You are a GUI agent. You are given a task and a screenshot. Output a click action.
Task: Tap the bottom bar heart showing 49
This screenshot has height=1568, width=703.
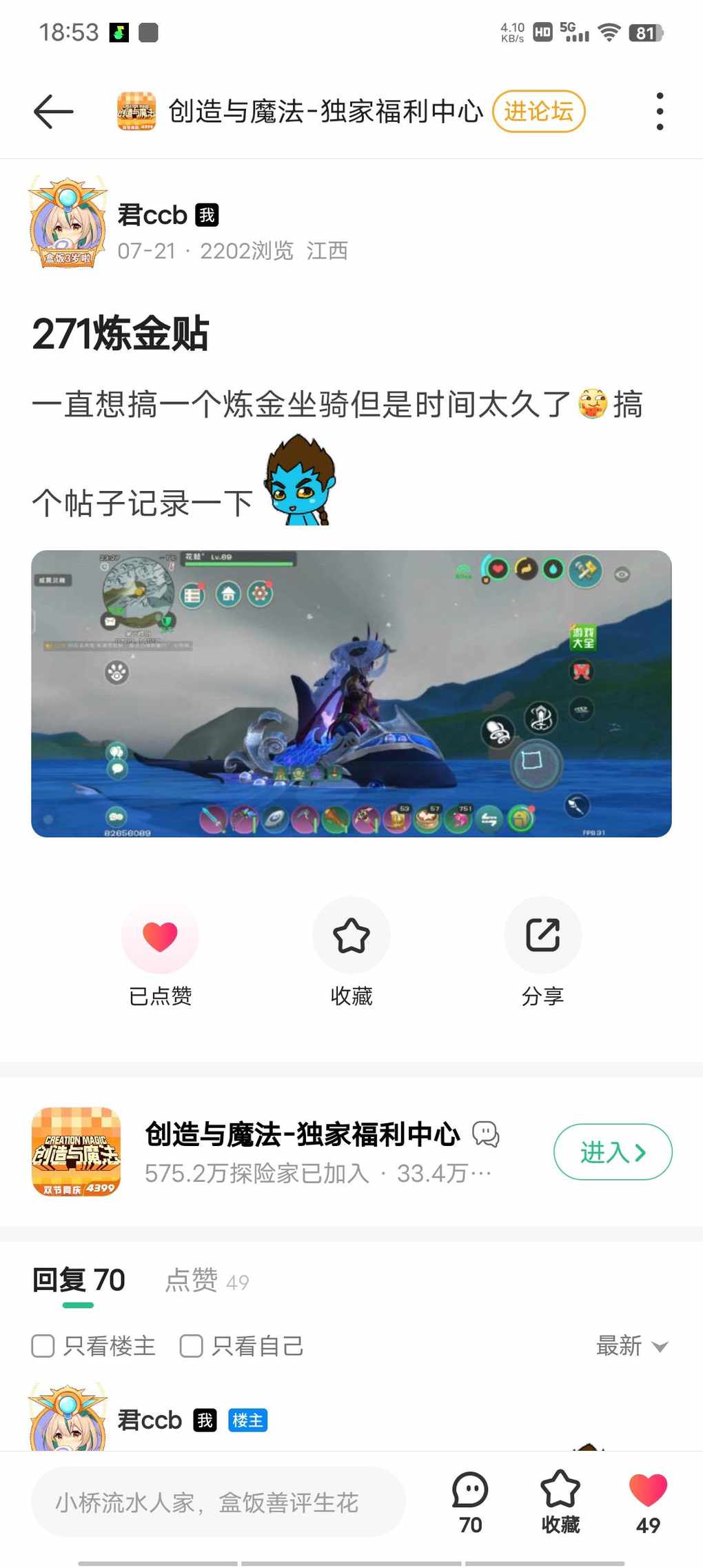pyautogui.click(x=648, y=1491)
